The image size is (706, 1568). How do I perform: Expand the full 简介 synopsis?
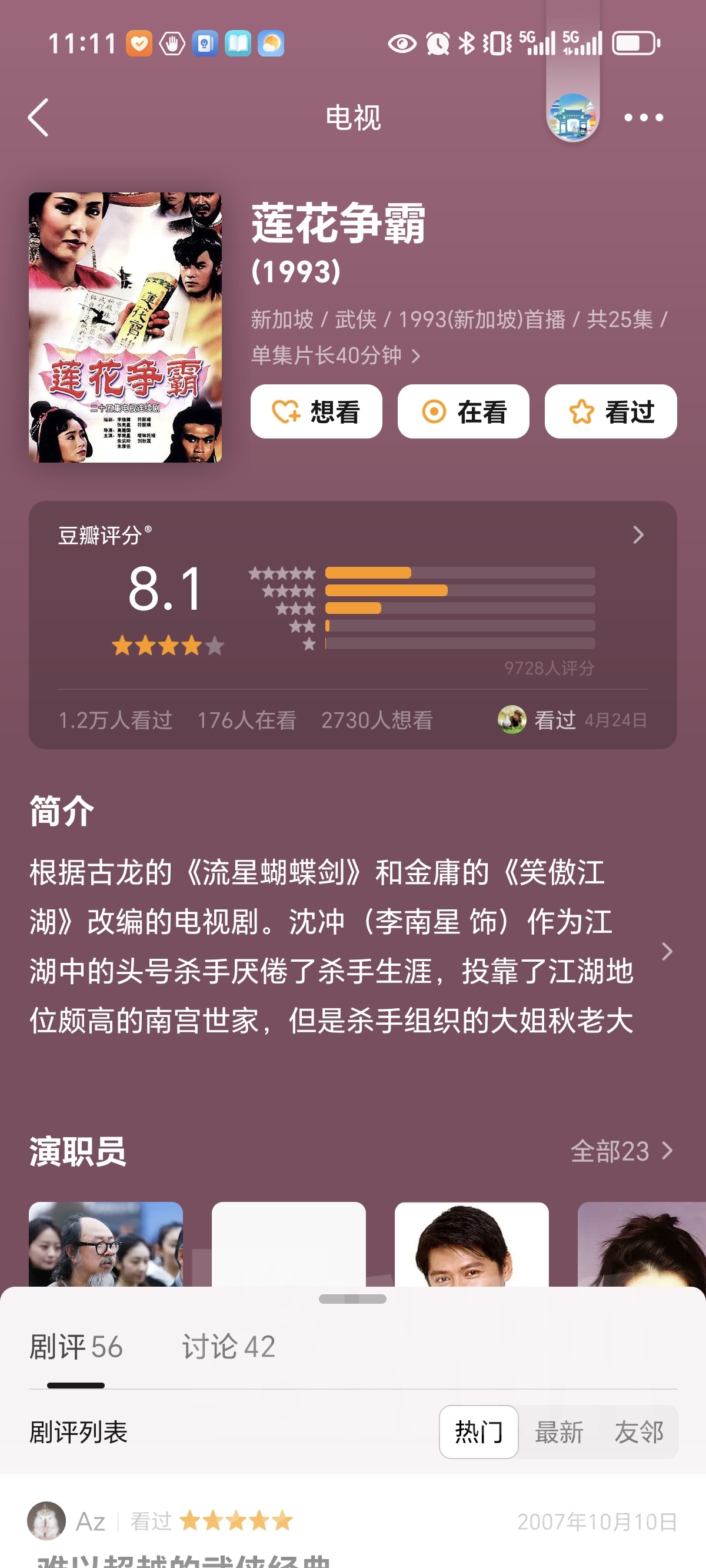pyautogui.click(x=667, y=951)
